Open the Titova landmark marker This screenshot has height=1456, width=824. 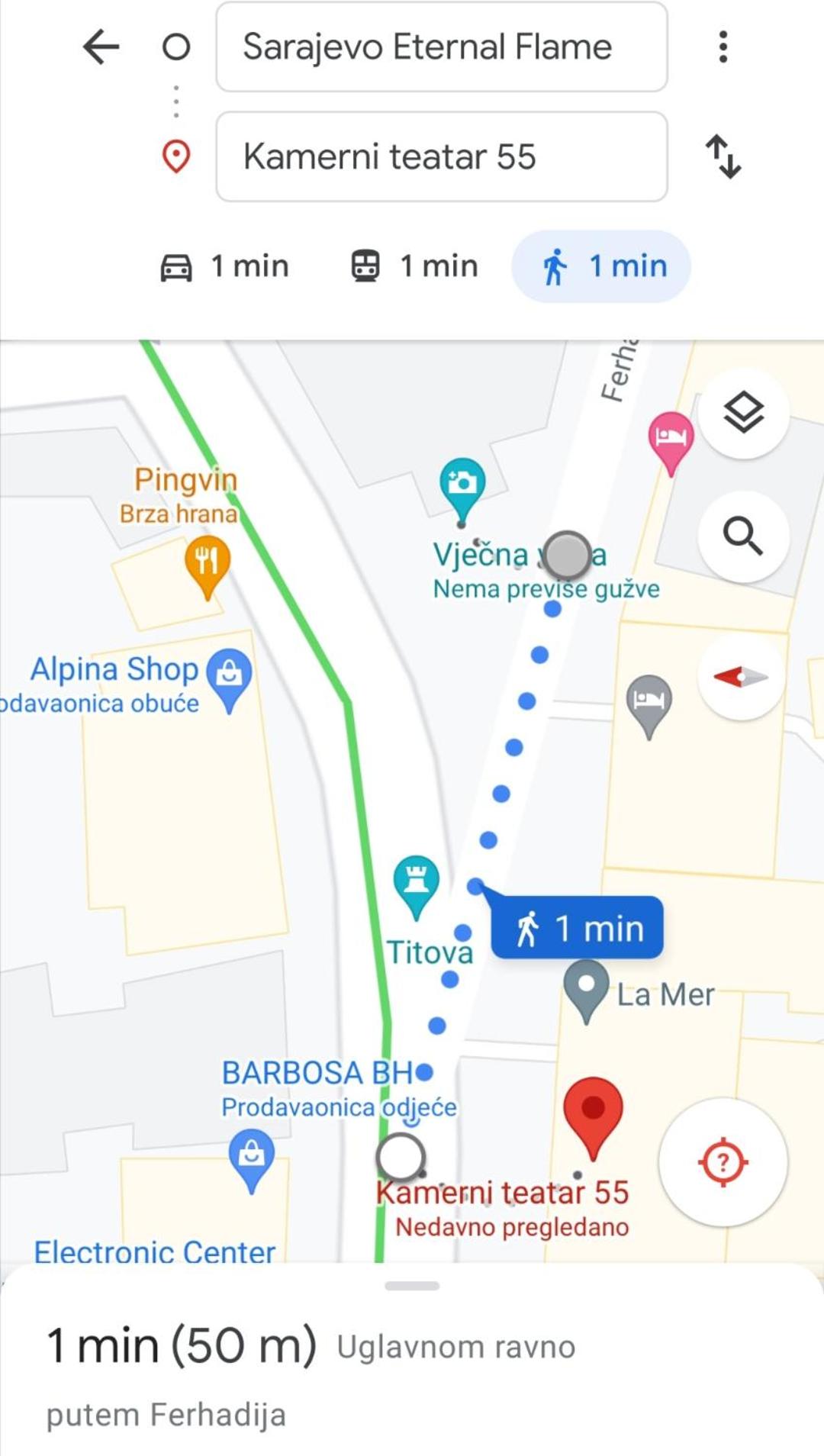point(416,887)
